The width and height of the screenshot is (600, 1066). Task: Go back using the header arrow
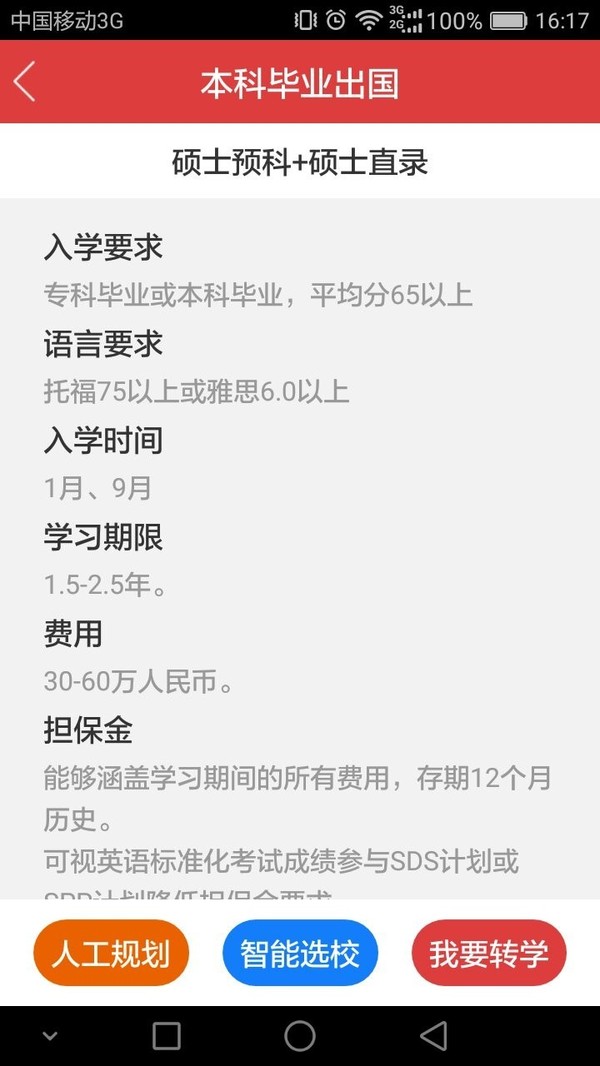tap(24, 82)
